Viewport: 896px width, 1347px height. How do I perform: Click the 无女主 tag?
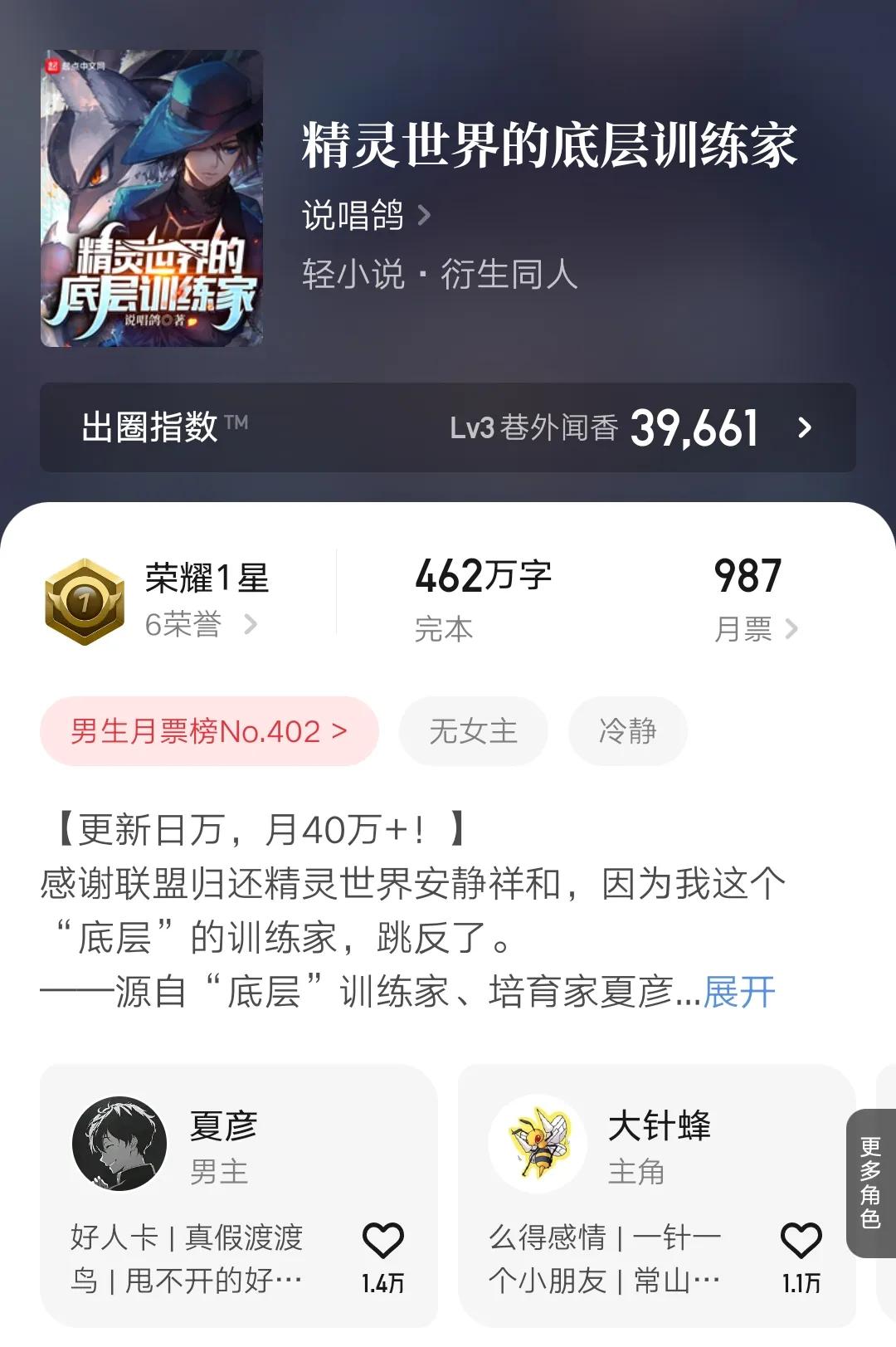(471, 730)
